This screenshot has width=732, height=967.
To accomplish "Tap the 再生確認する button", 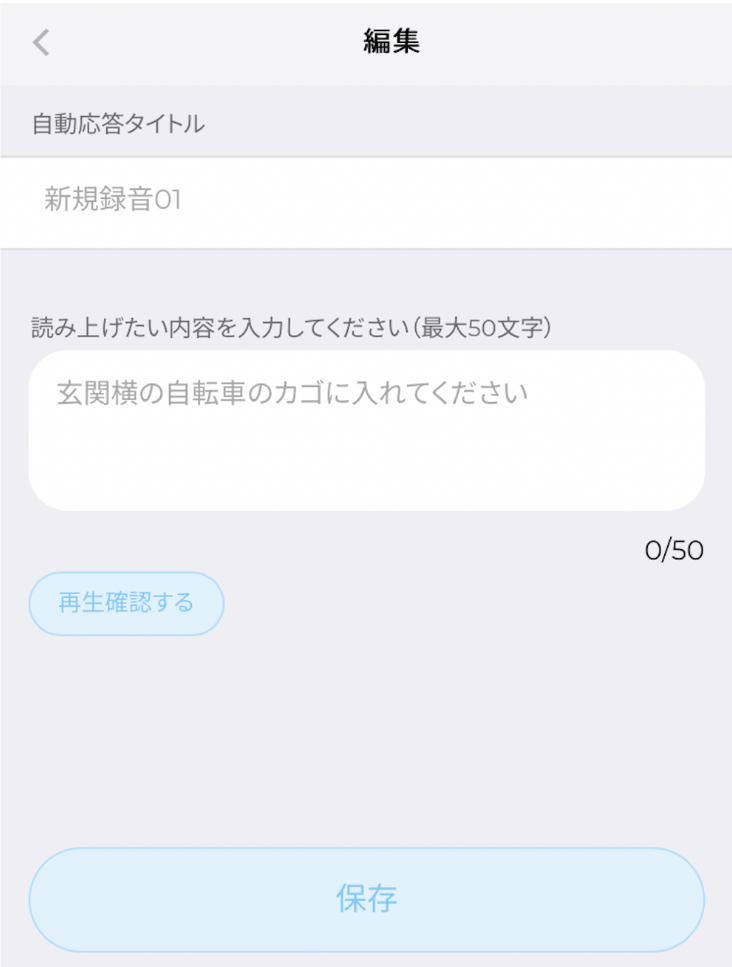I will point(126,604).
